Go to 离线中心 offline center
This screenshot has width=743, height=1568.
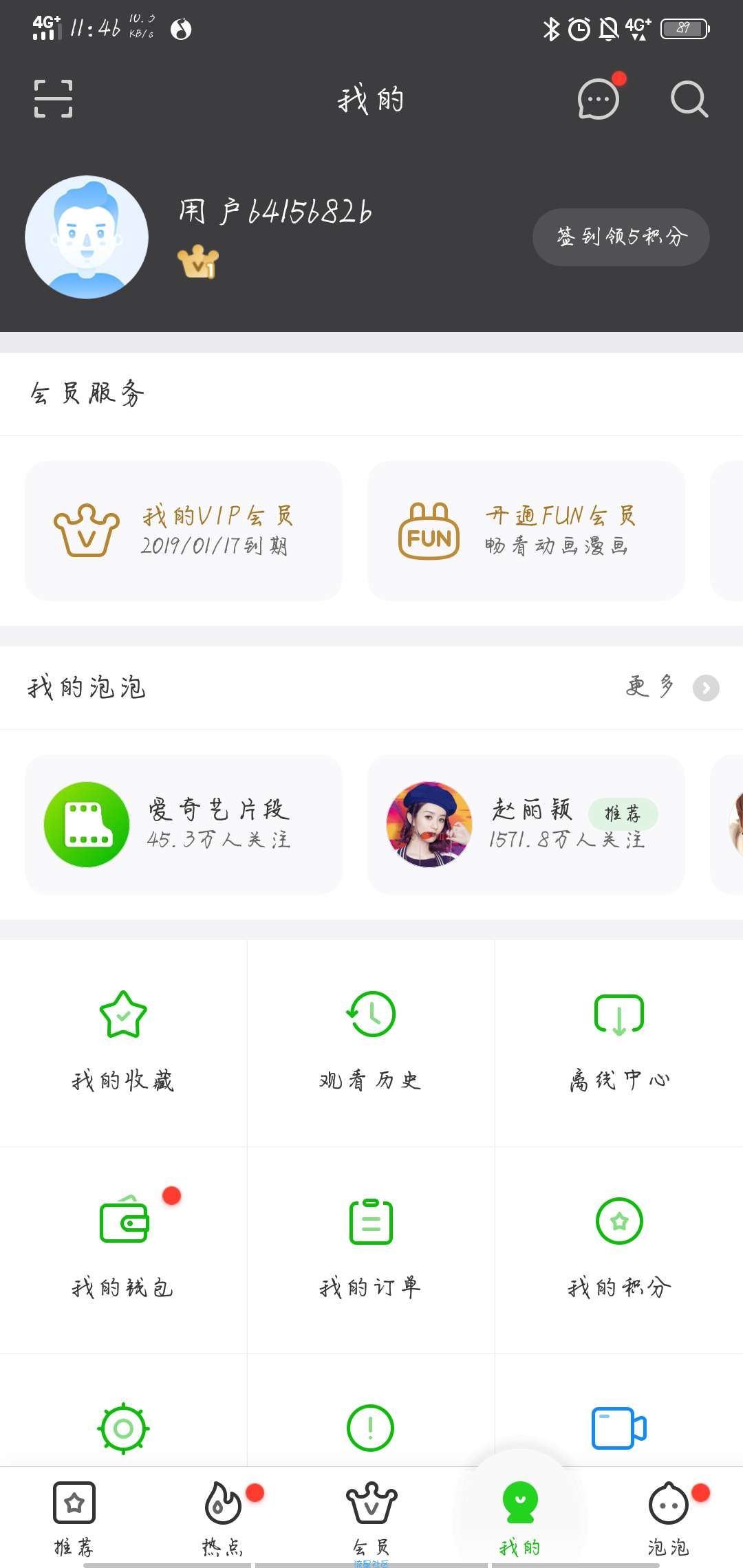coord(618,1042)
